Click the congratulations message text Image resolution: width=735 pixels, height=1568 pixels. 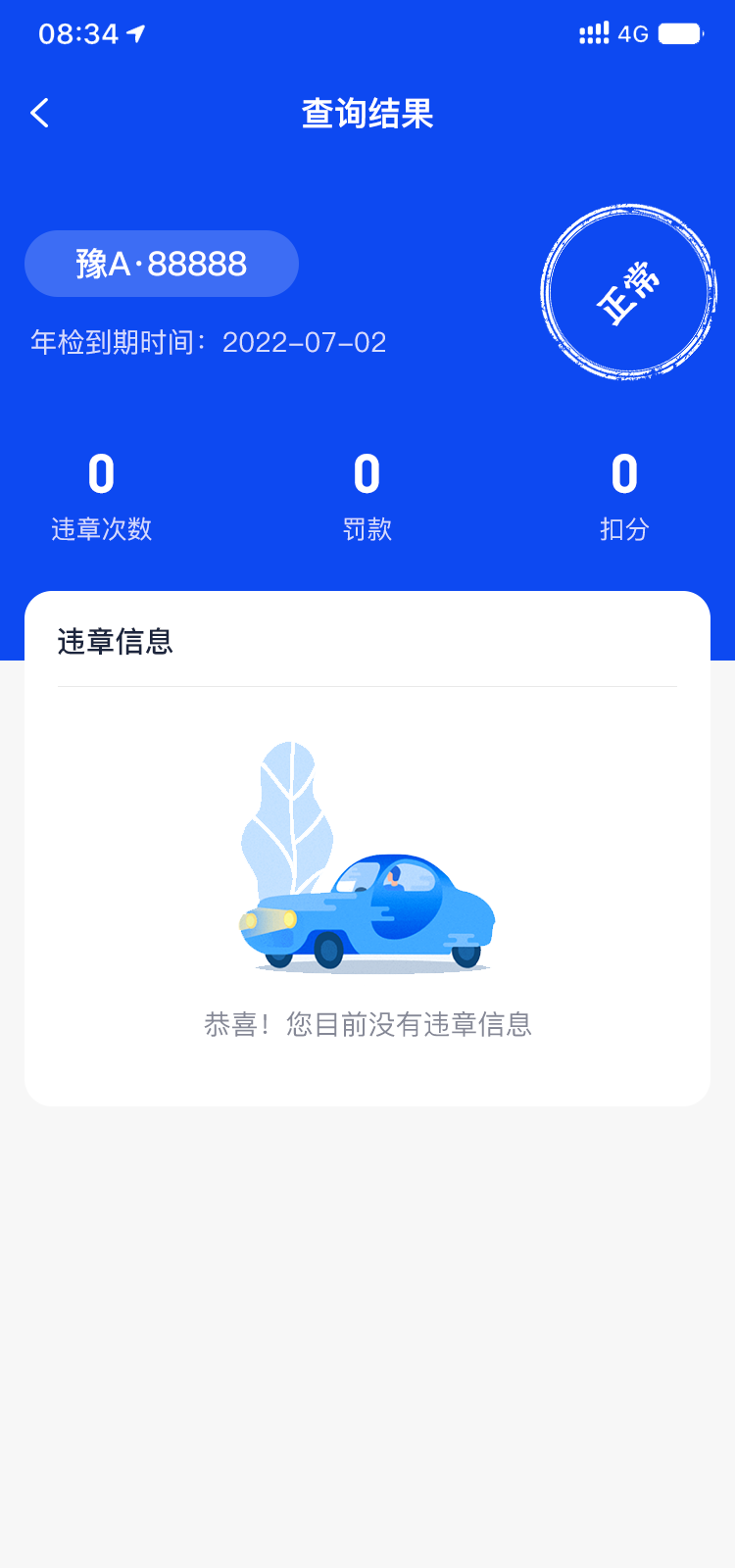367,1024
